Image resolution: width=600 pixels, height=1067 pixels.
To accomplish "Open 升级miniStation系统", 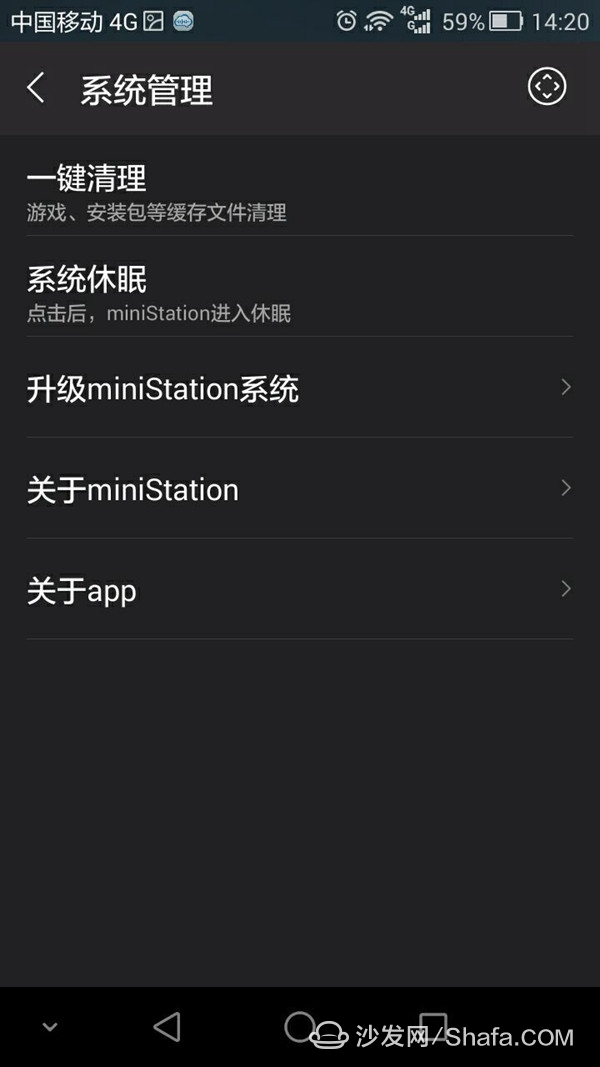I will coord(300,387).
